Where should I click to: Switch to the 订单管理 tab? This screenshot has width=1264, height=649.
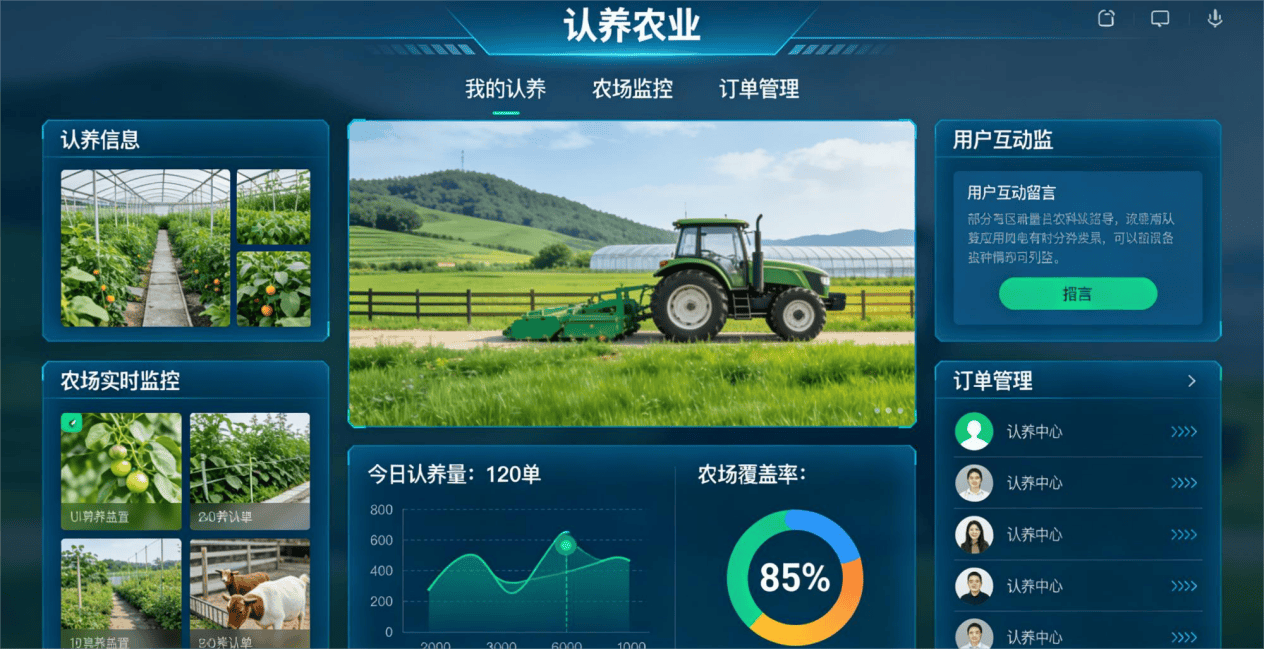point(759,89)
